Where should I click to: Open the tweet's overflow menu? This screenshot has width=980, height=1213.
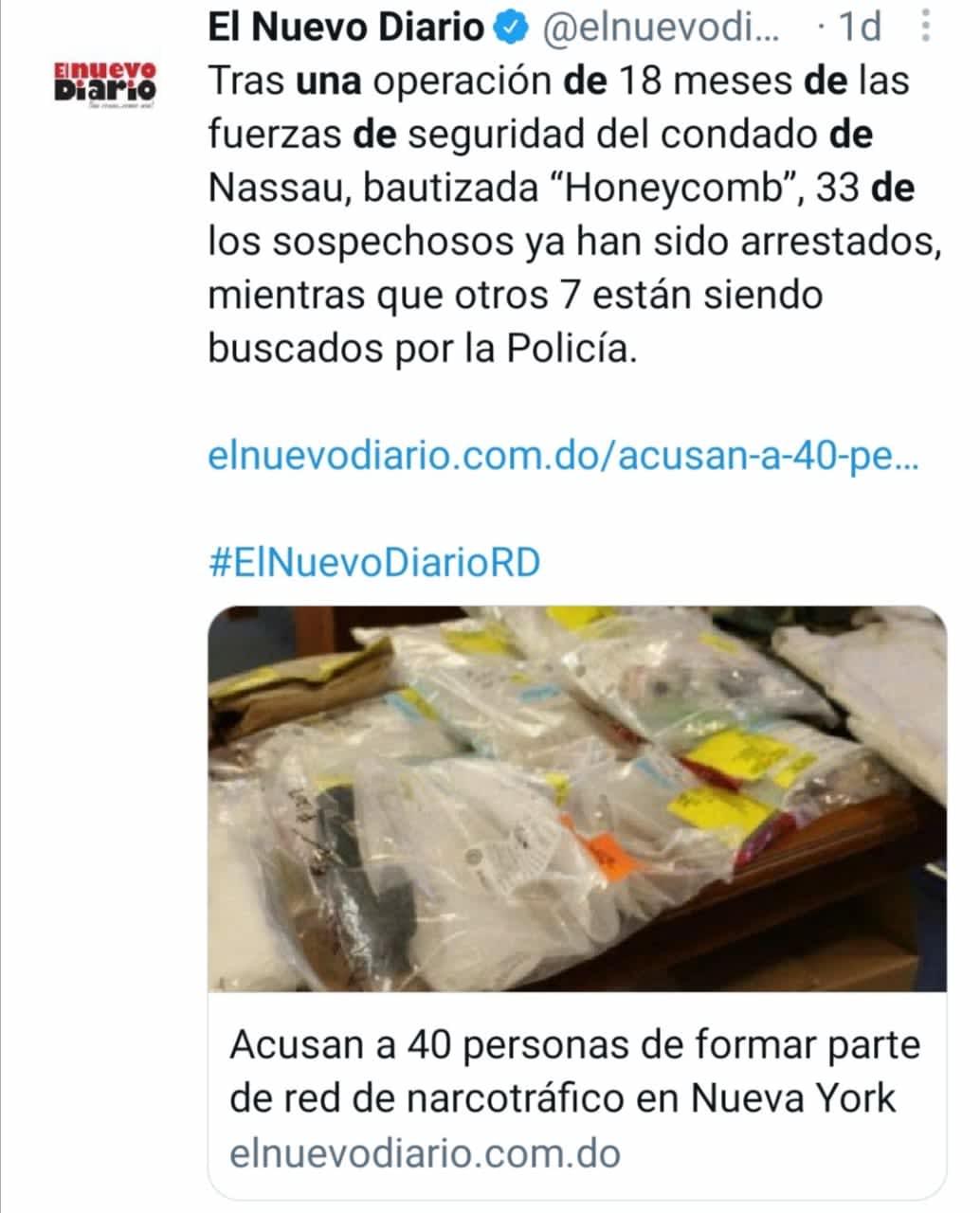coord(926,27)
